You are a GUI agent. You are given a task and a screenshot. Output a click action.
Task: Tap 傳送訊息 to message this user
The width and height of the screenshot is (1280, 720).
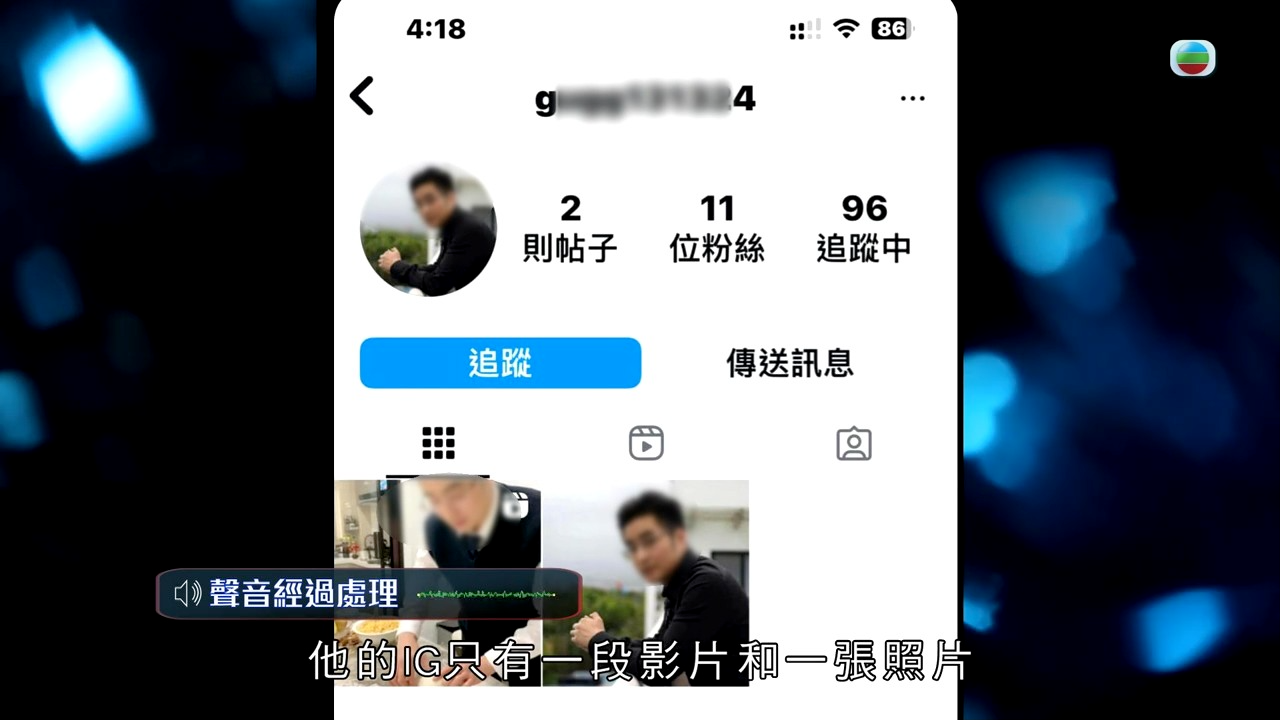pyautogui.click(x=790, y=363)
